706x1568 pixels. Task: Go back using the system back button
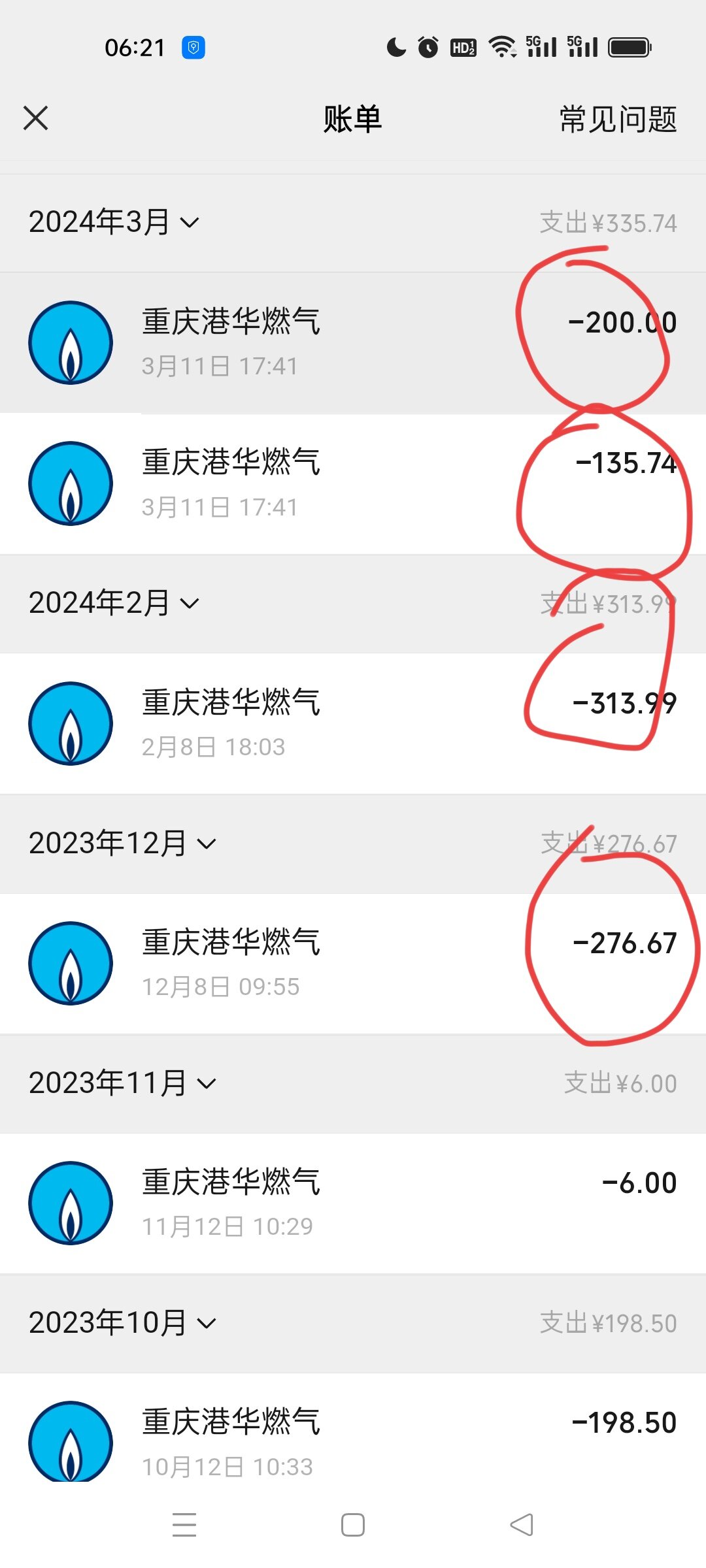(522, 1525)
